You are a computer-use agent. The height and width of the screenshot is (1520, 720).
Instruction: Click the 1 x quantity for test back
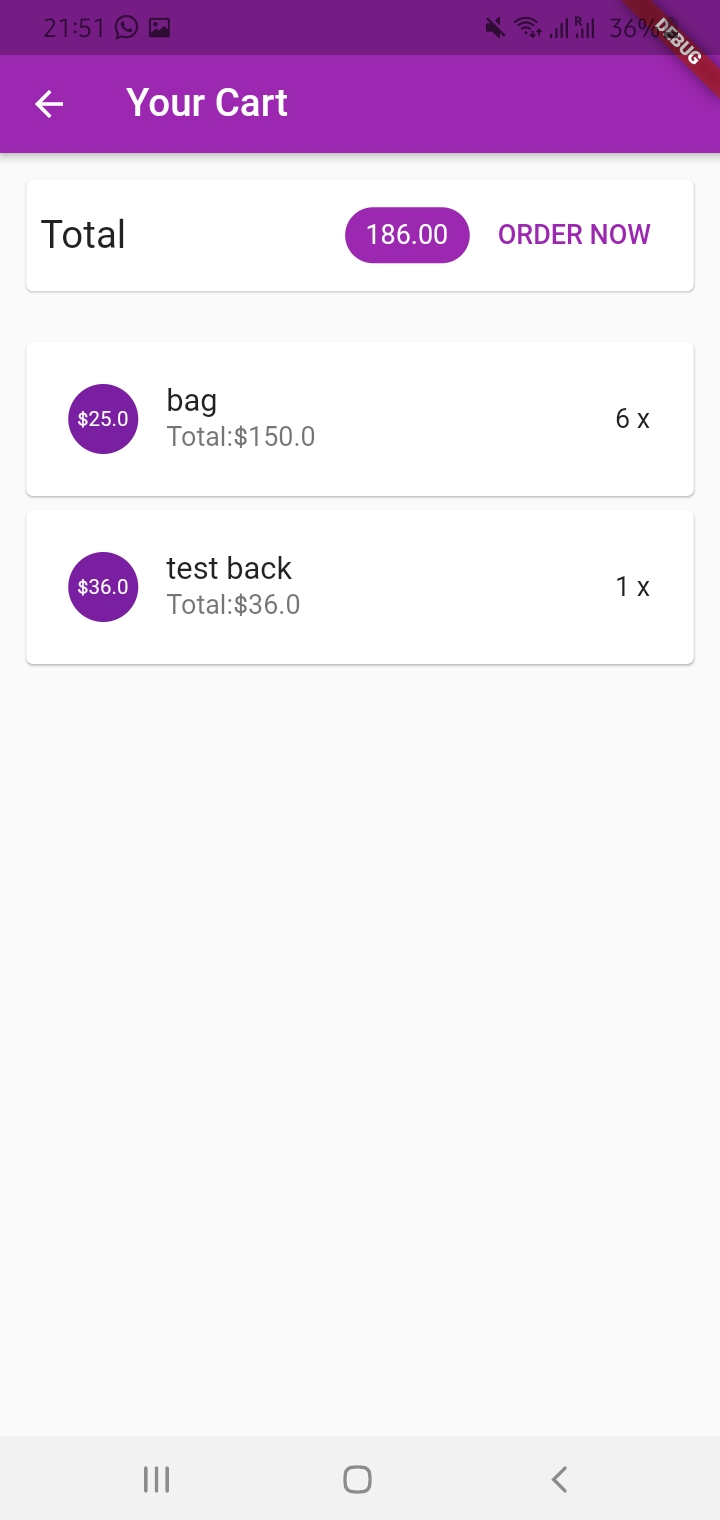tap(631, 587)
